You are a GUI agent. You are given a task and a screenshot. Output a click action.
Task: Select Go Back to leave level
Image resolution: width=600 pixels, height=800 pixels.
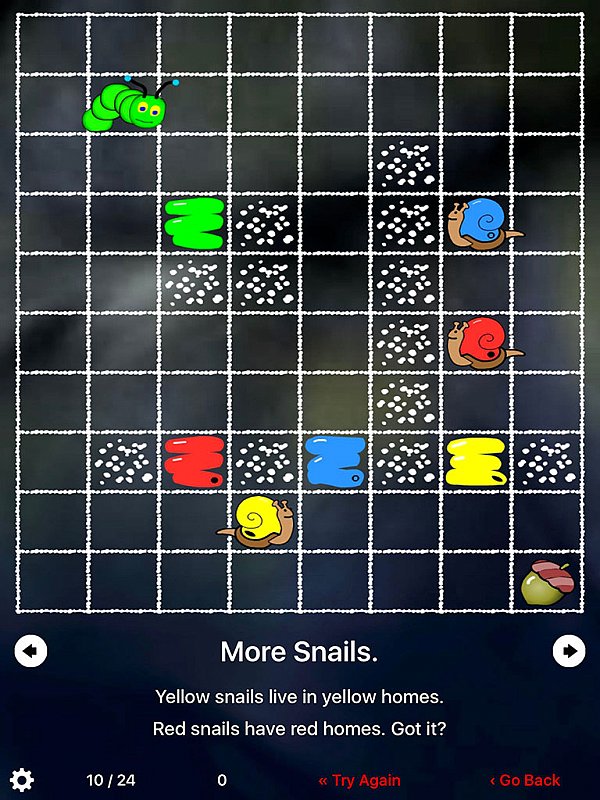pos(525,780)
